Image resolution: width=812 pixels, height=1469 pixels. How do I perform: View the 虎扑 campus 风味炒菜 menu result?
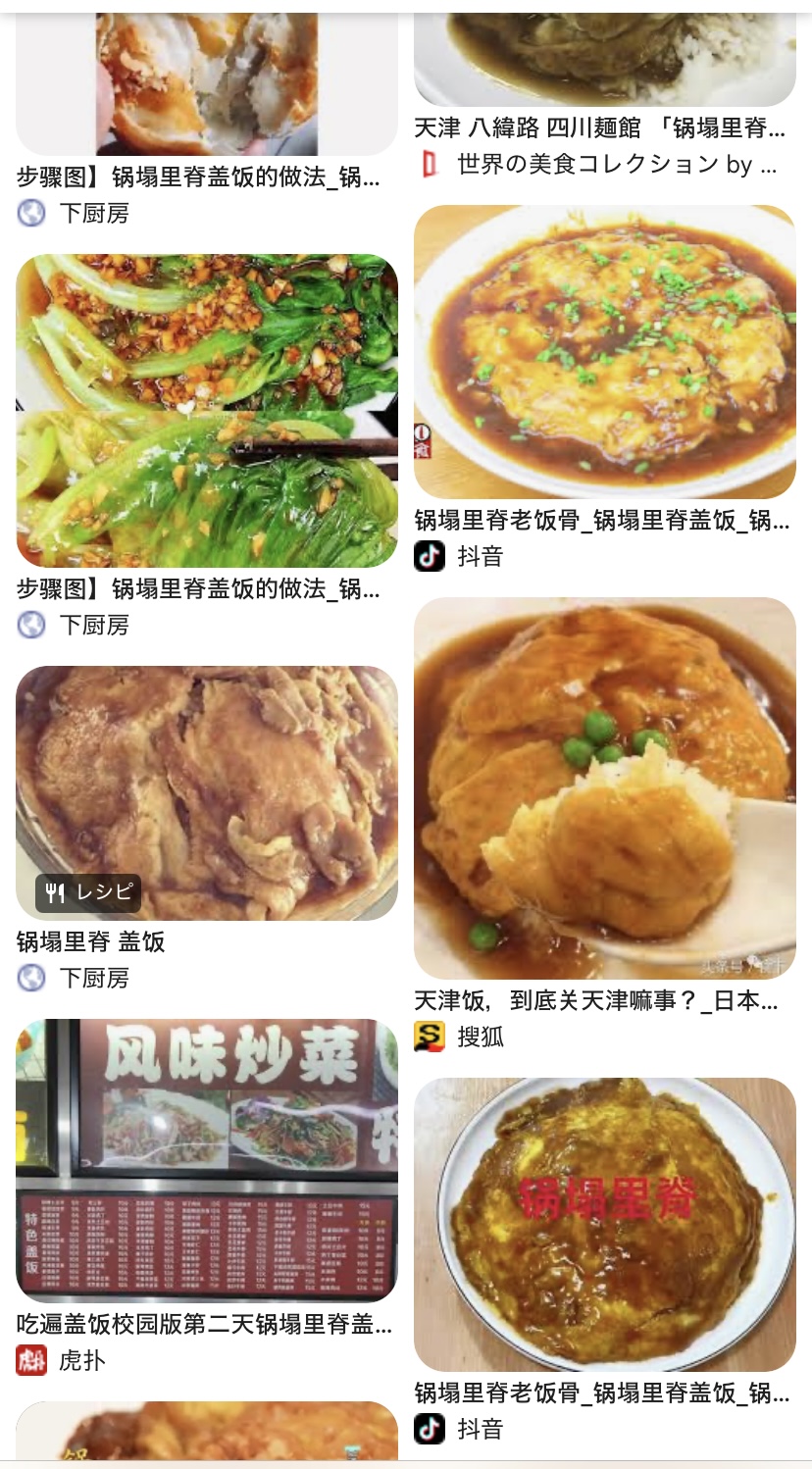coord(207,1160)
